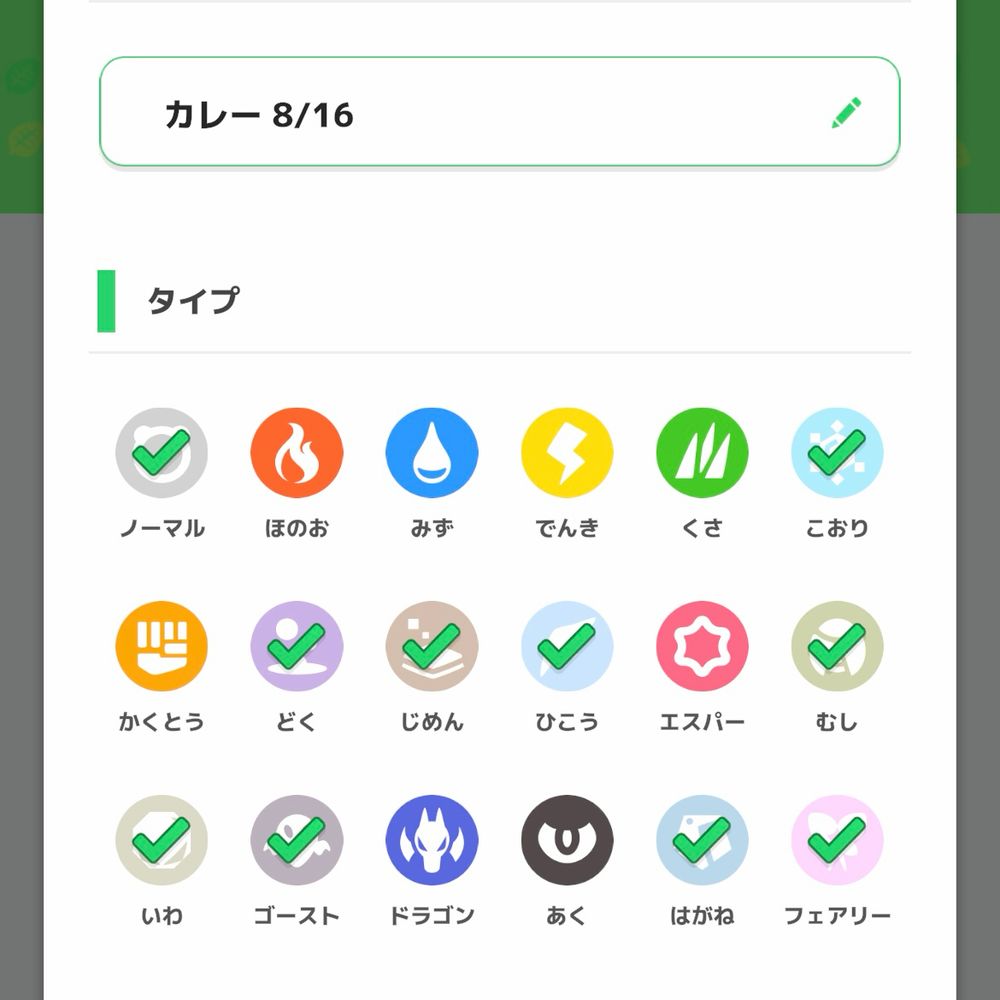
Task: Select the でんき type
Action: point(567,453)
